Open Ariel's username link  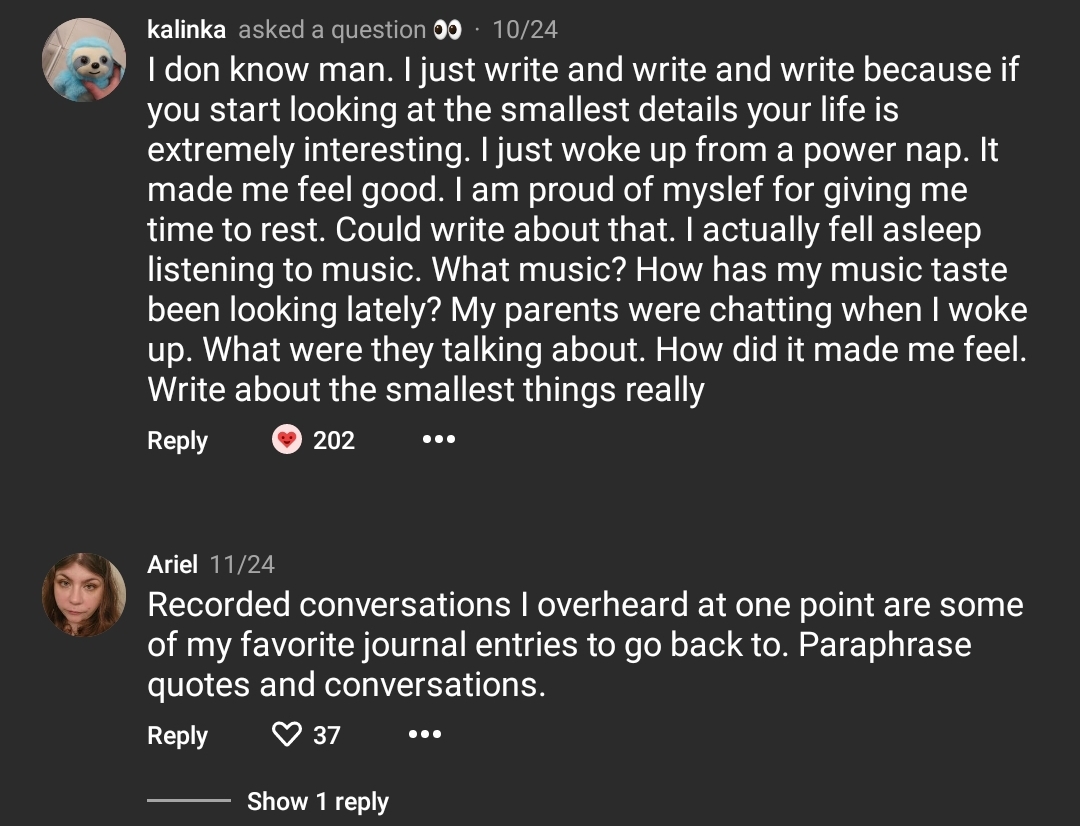(x=172, y=564)
